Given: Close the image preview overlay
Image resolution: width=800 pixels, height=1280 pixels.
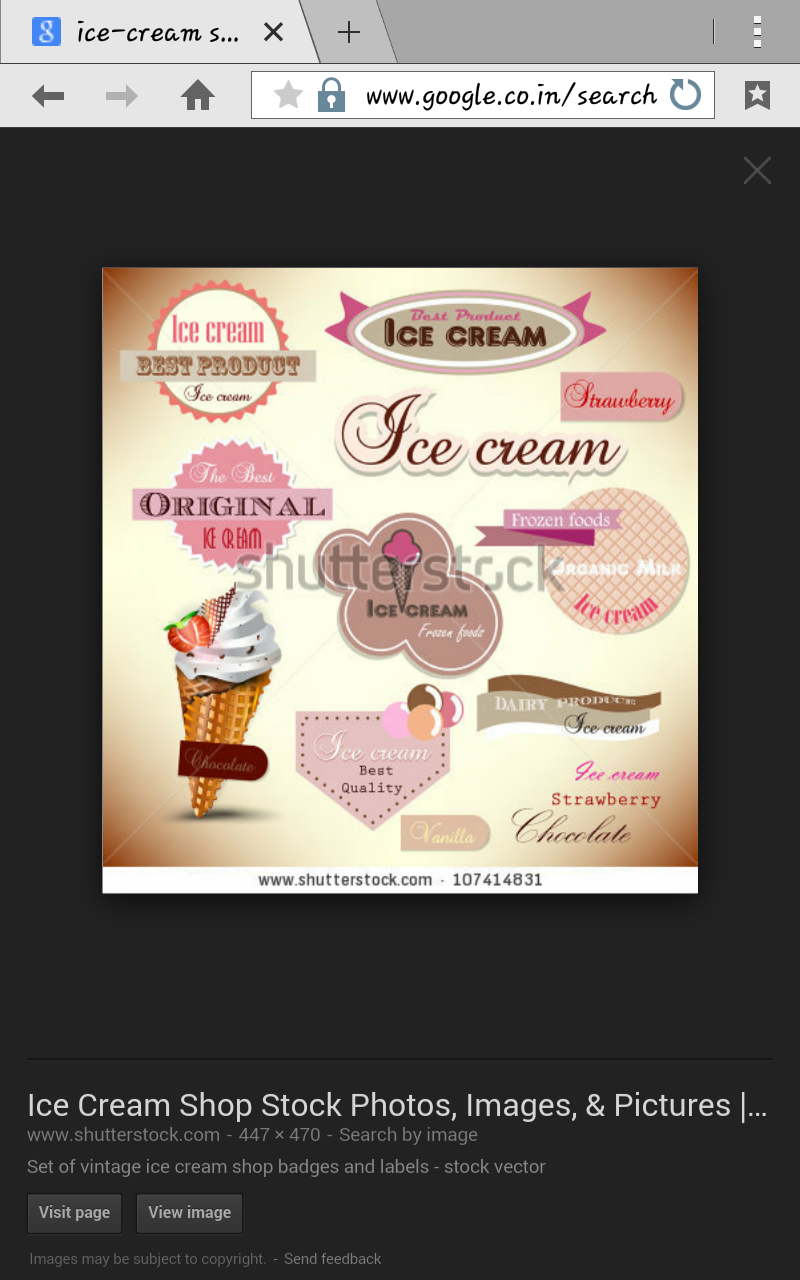Looking at the screenshot, I should 757,171.
